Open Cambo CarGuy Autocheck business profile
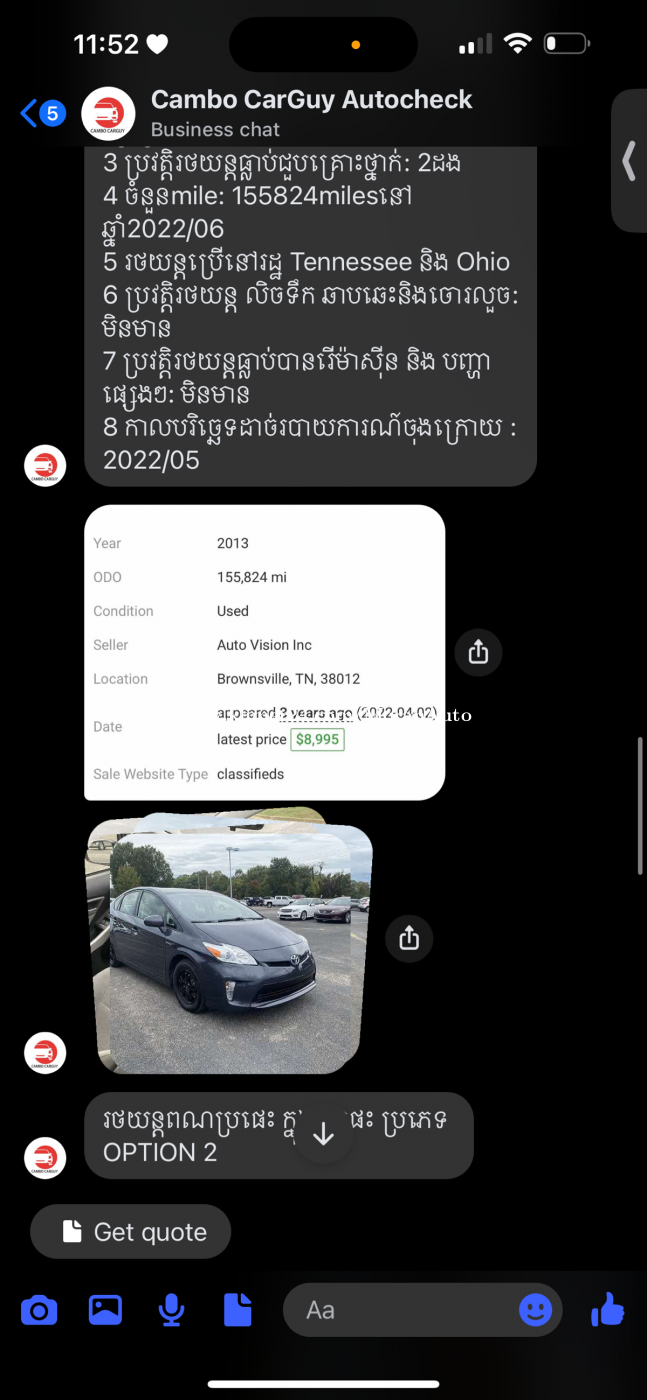Viewport: 647px width, 1400px height. [311, 113]
